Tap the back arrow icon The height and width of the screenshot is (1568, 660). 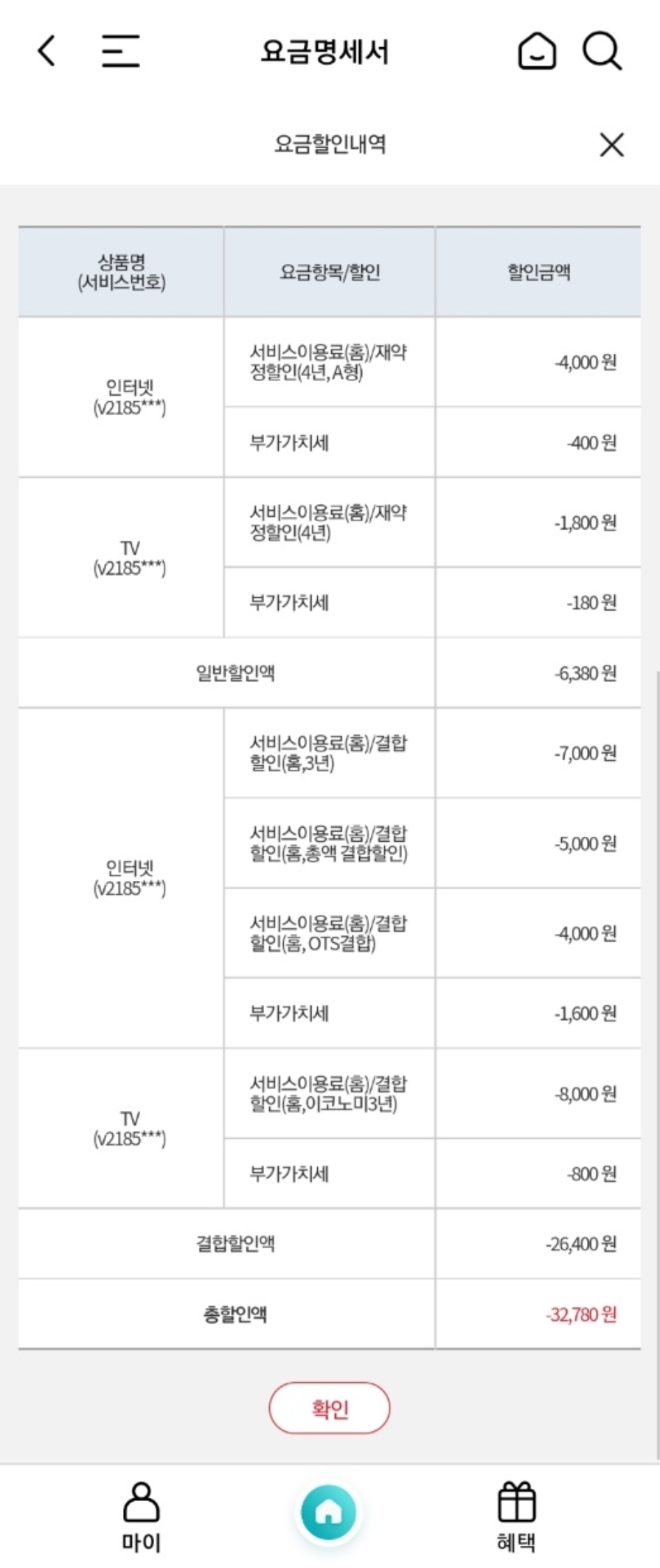[45, 52]
